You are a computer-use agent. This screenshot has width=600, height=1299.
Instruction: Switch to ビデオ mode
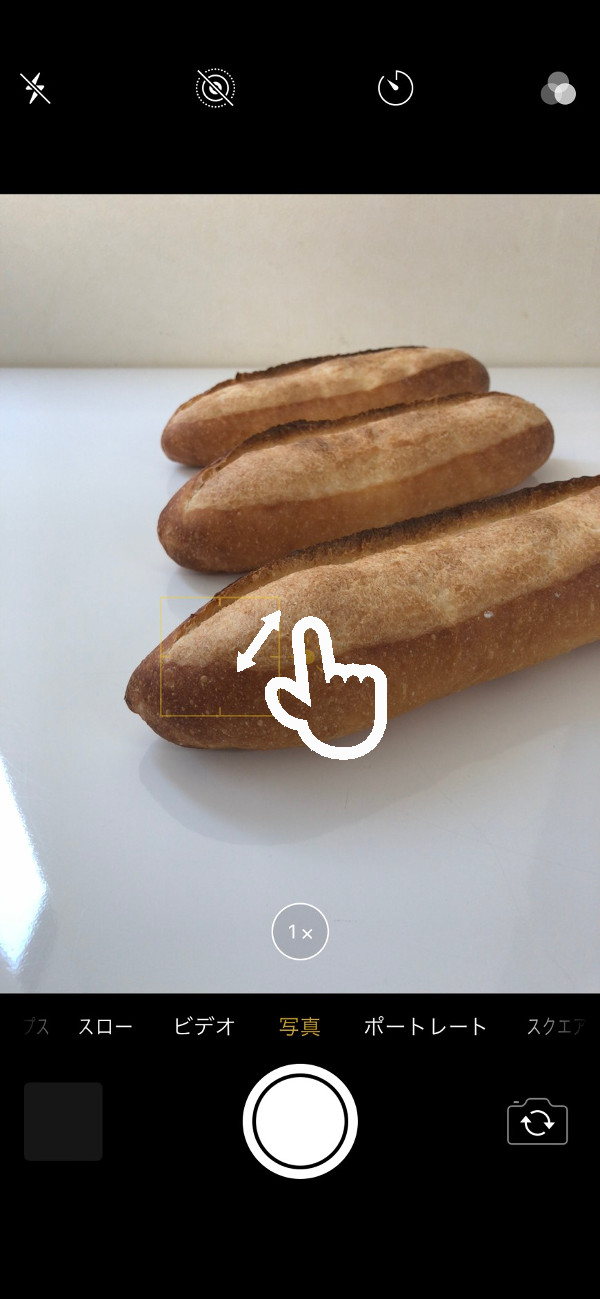(x=204, y=1027)
